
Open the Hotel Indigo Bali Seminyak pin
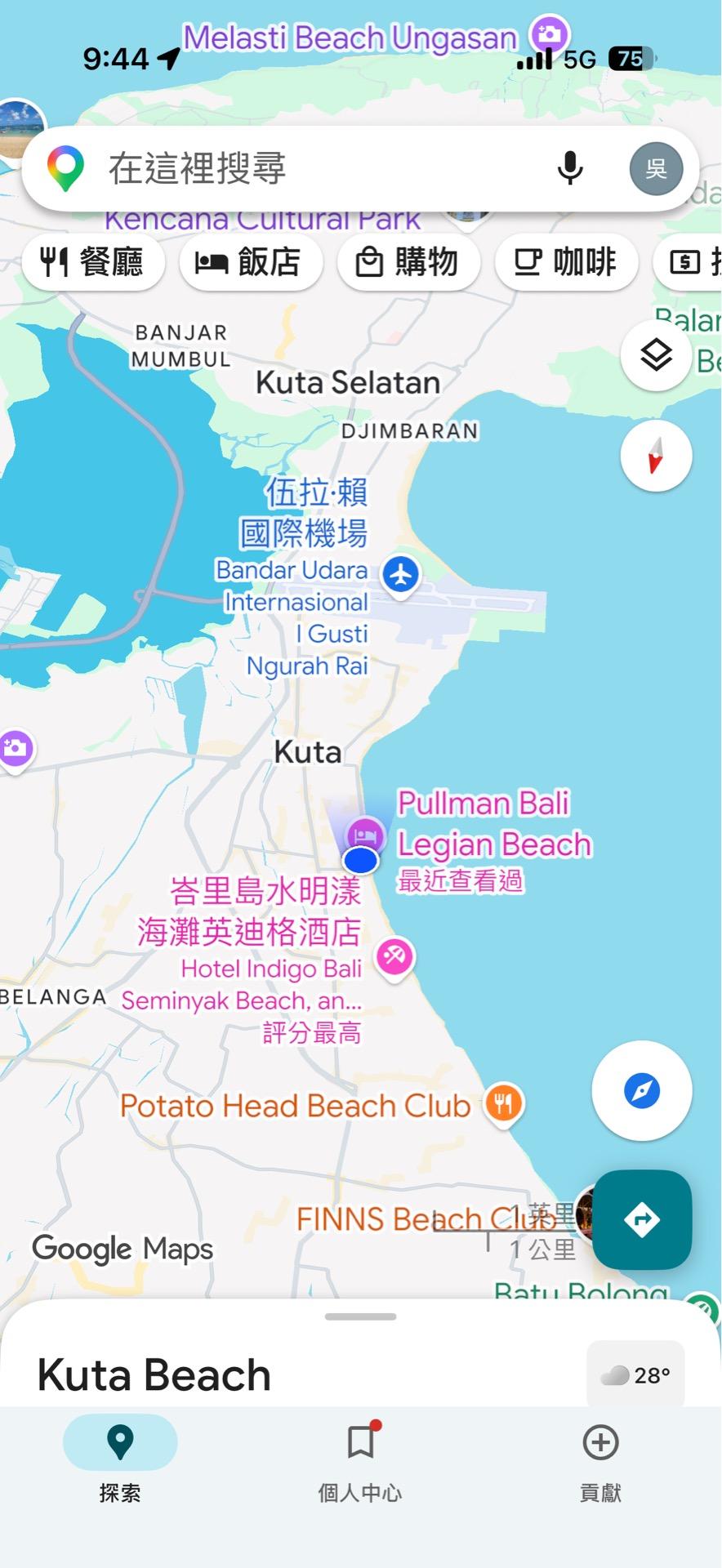(395, 956)
